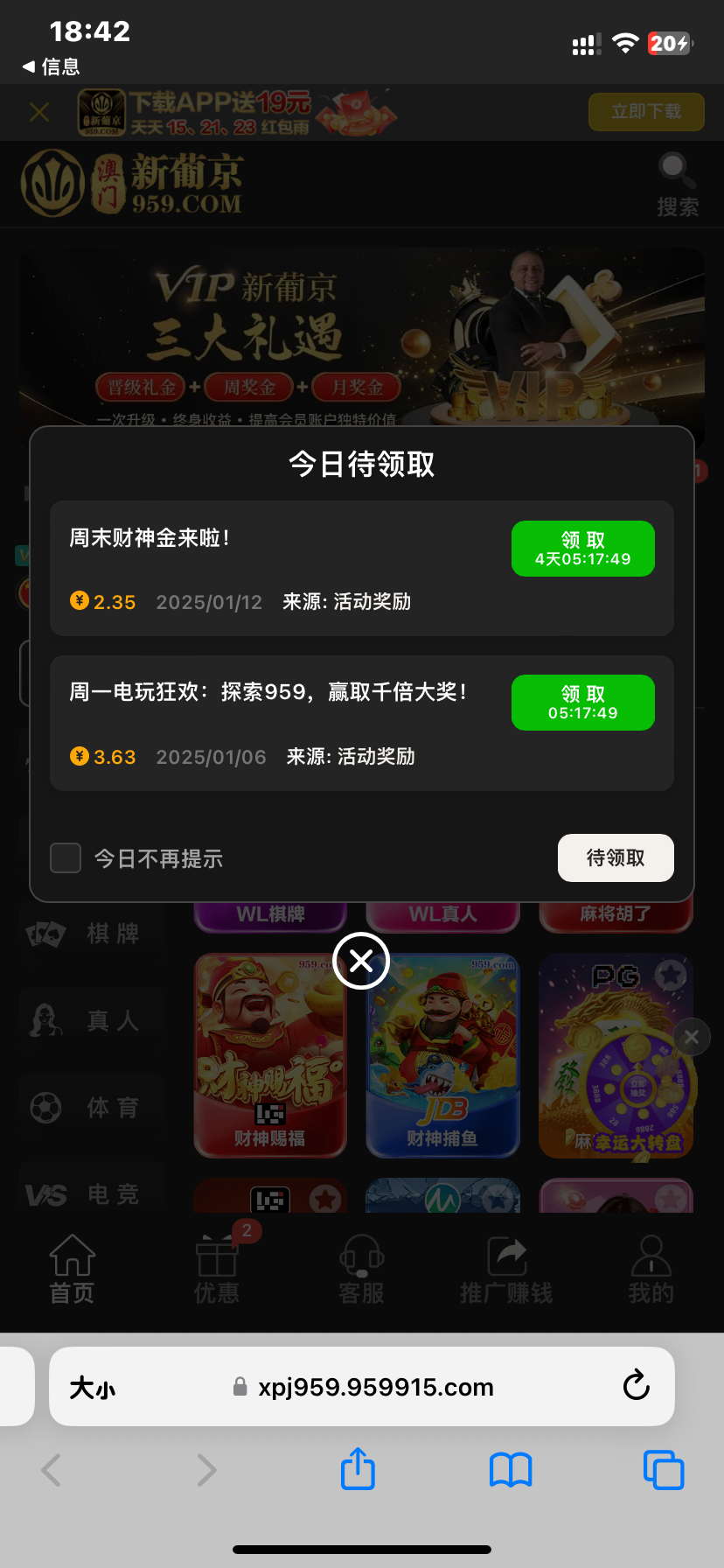Open the 大小 page settings menu
This screenshot has width=724, height=1568.
point(93,1388)
